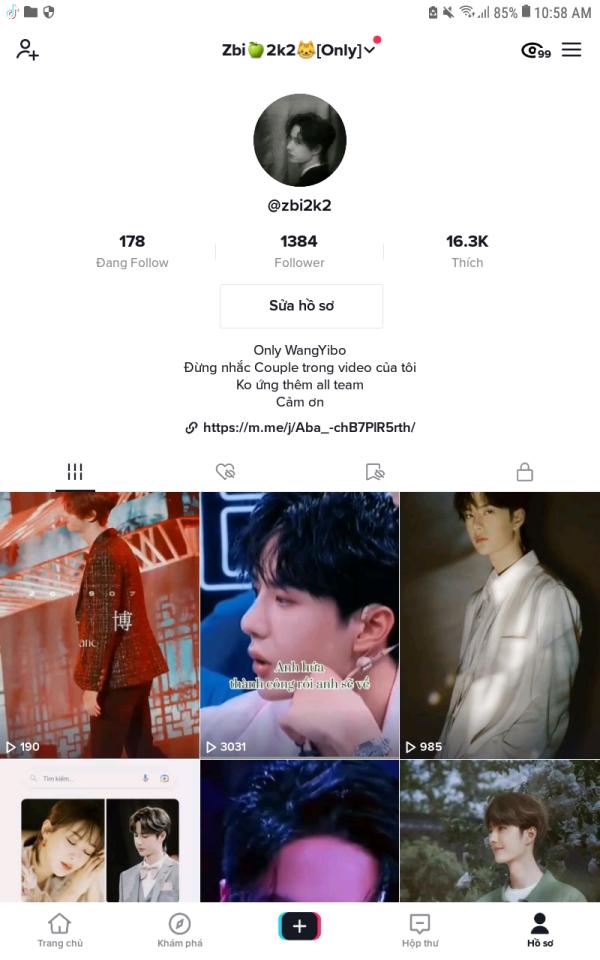Play the video with 3031 views
Screen dimensions: 600x960
[299, 625]
